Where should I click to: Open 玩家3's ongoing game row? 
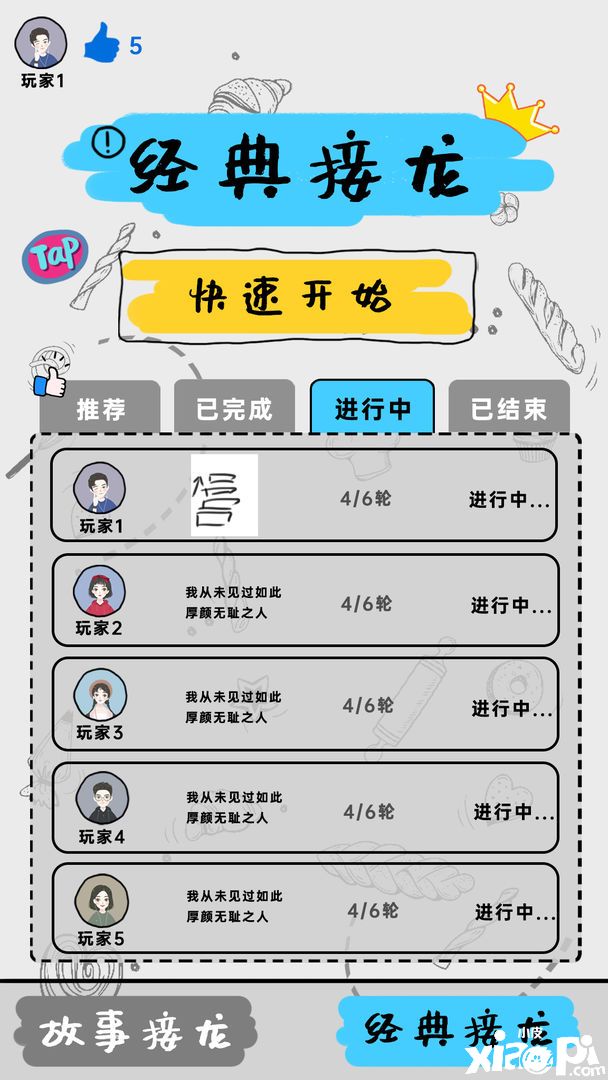pyautogui.click(x=304, y=705)
